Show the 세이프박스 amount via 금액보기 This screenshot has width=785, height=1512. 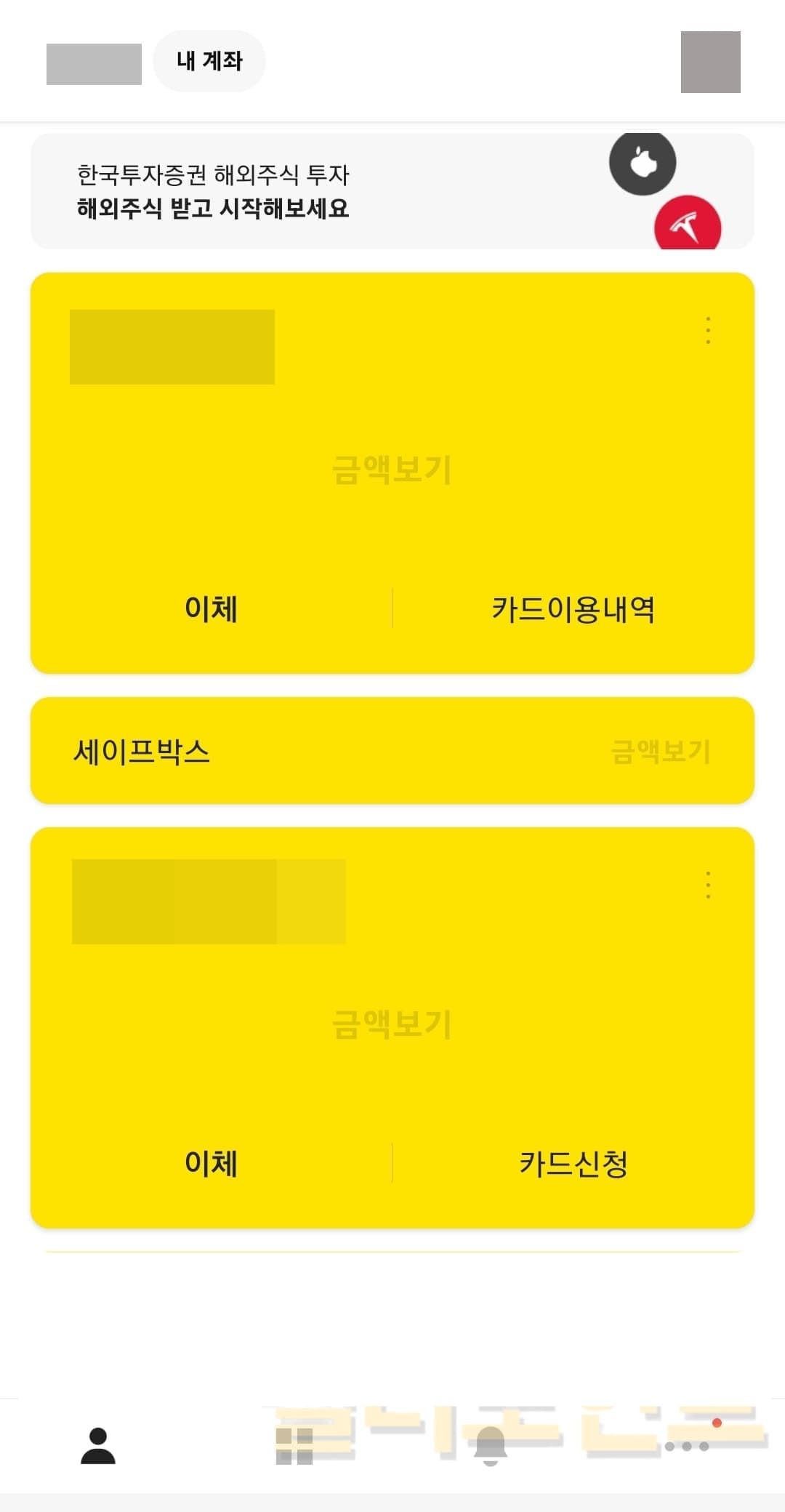(x=660, y=751)
